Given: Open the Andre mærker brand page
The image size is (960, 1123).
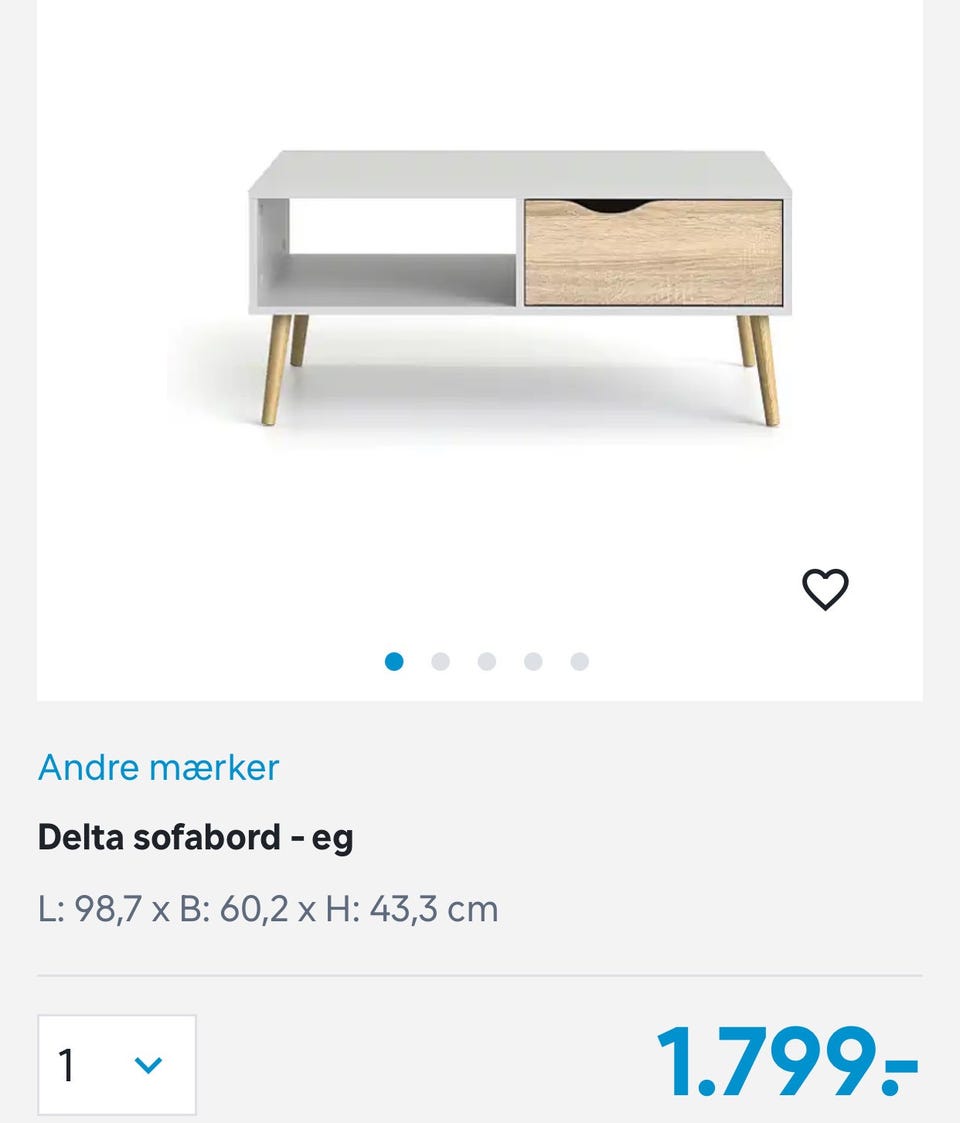Looking at the screenshot, I should coord(157,768).
